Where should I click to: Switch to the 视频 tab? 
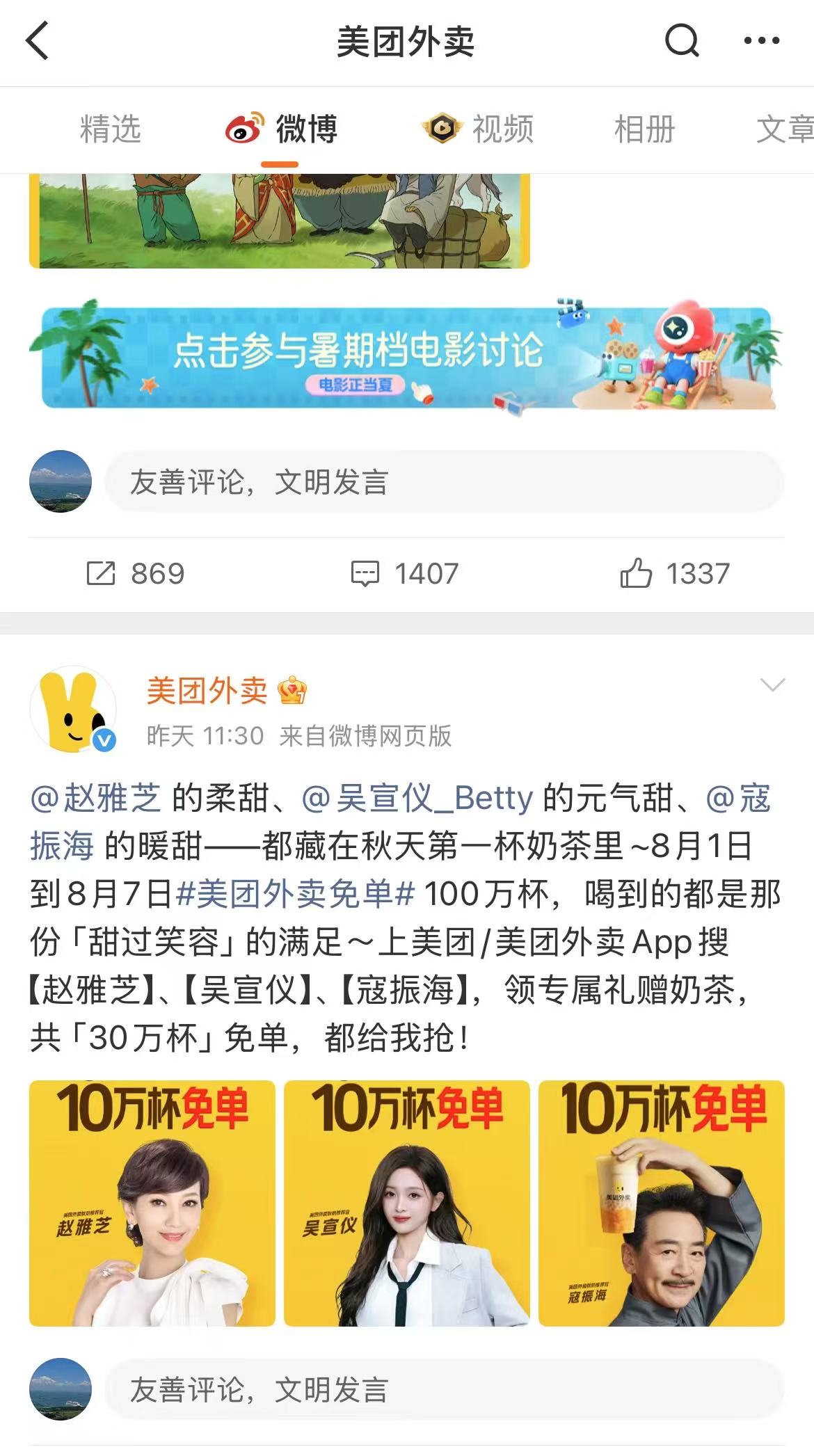click(479, 129)
